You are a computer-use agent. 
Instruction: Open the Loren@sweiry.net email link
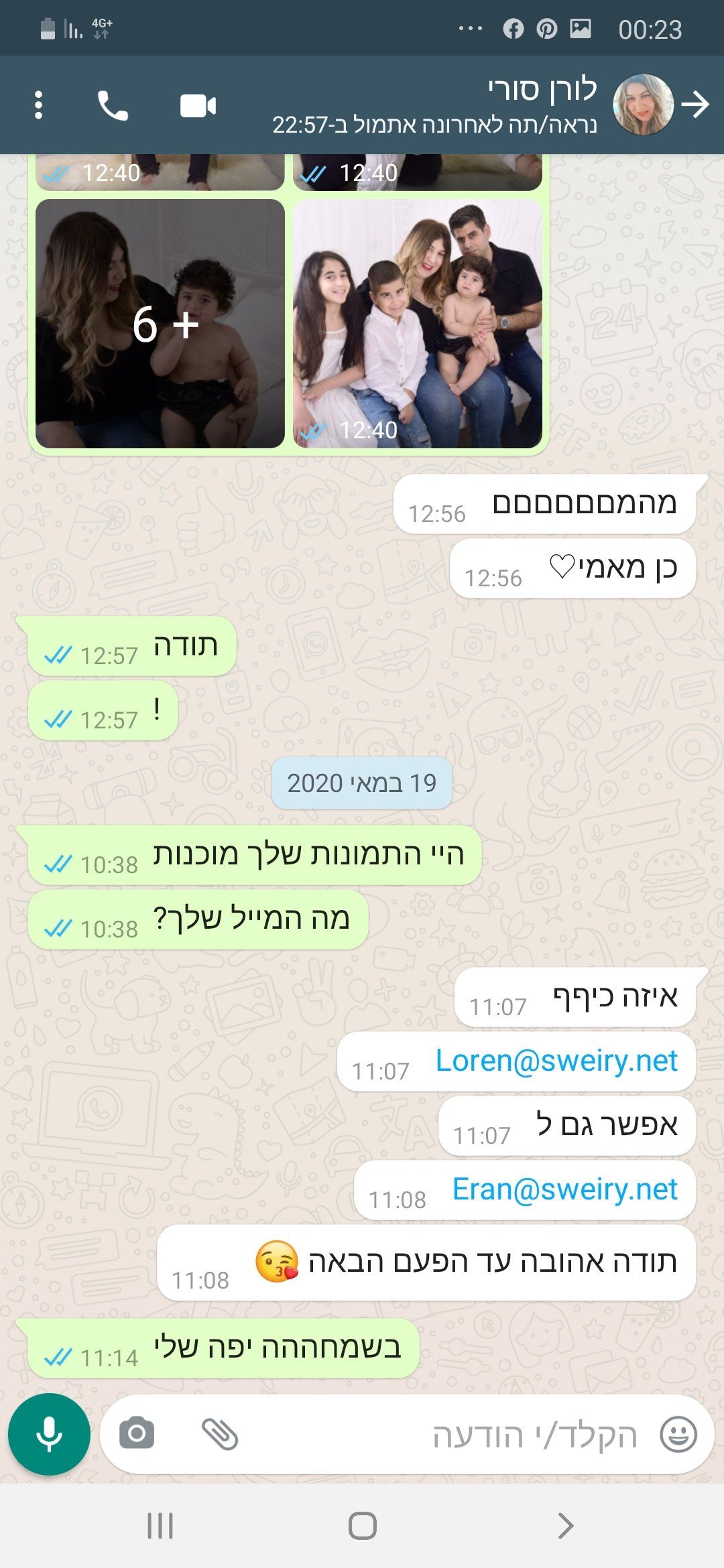point(556,1061)
